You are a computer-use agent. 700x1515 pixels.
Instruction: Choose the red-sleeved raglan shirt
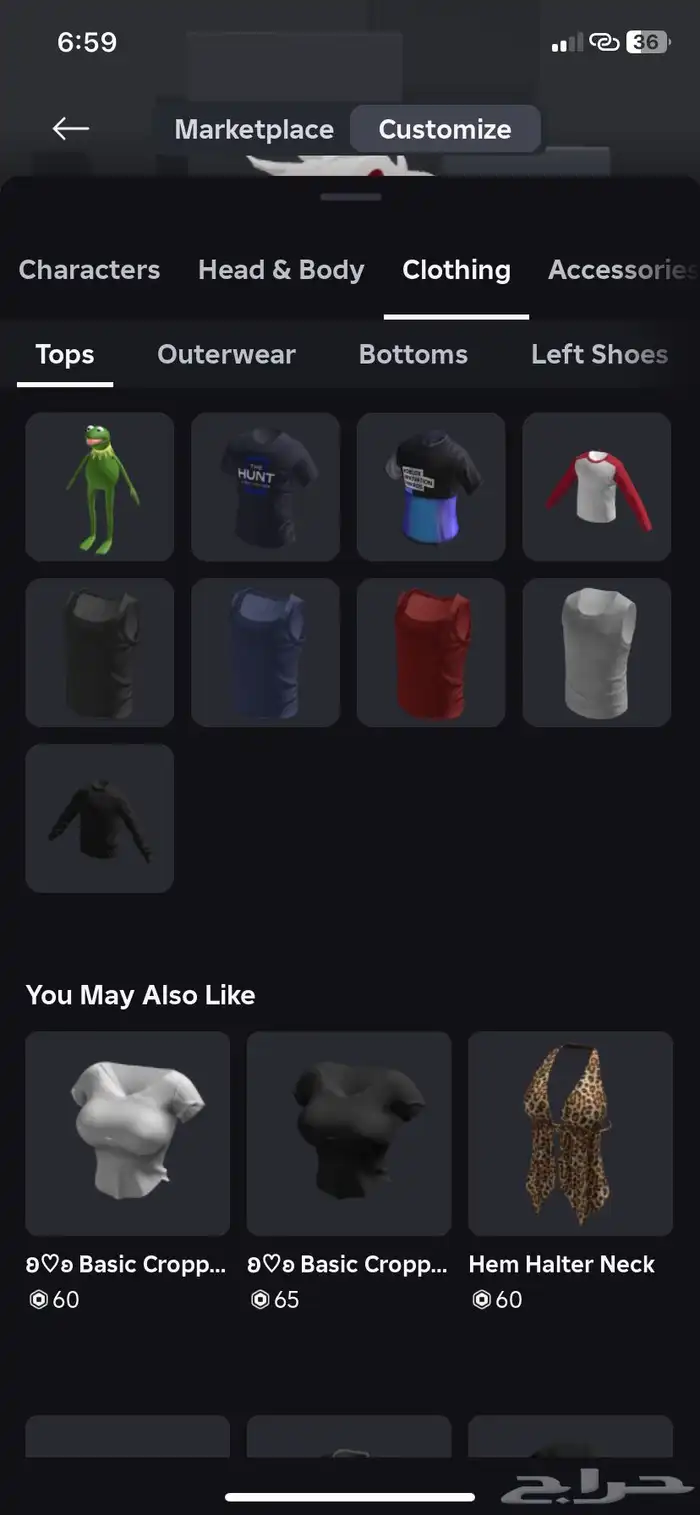coord(597,487)
